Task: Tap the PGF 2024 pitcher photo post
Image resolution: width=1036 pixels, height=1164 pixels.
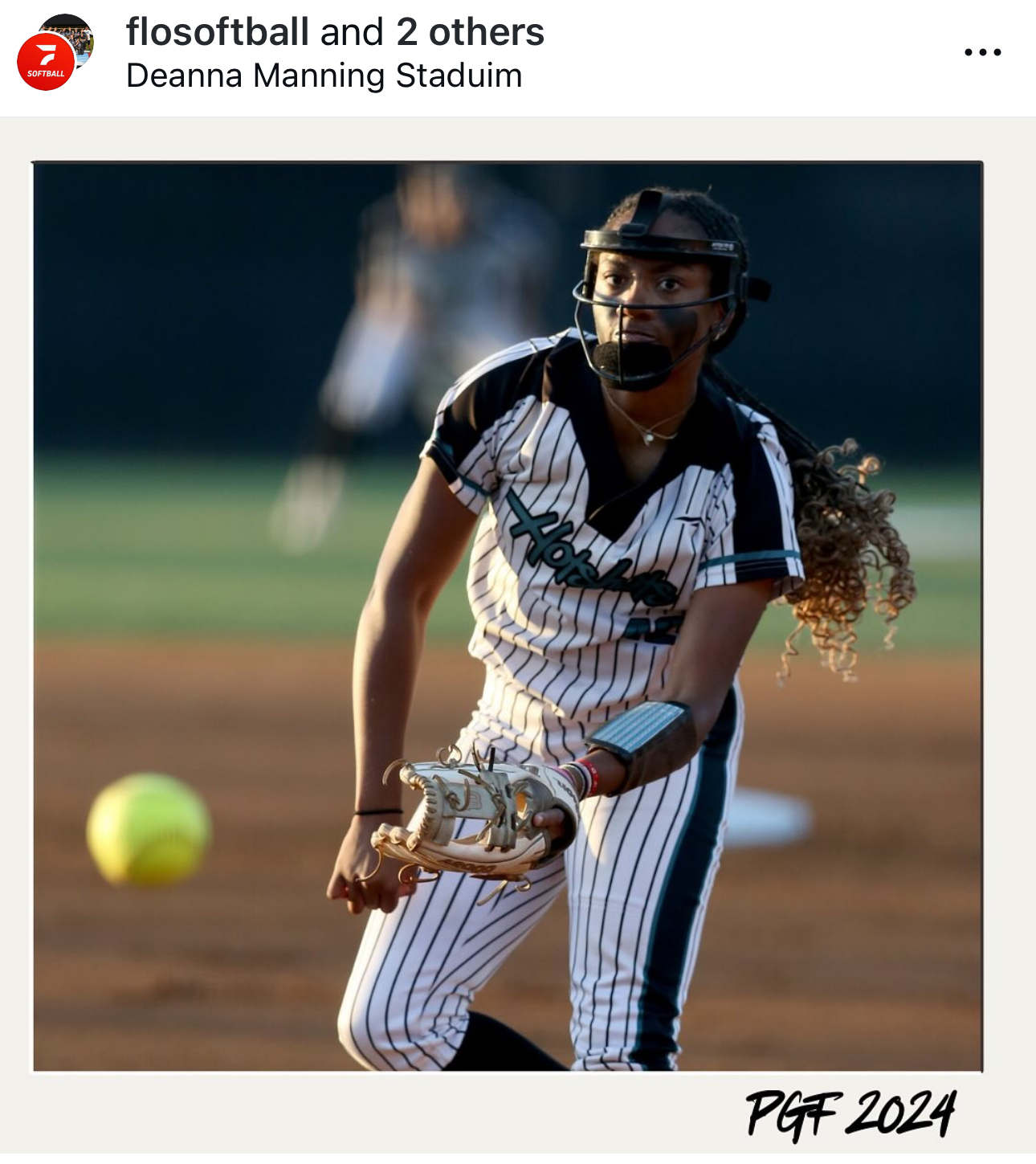Action: [x=508, y=616]
